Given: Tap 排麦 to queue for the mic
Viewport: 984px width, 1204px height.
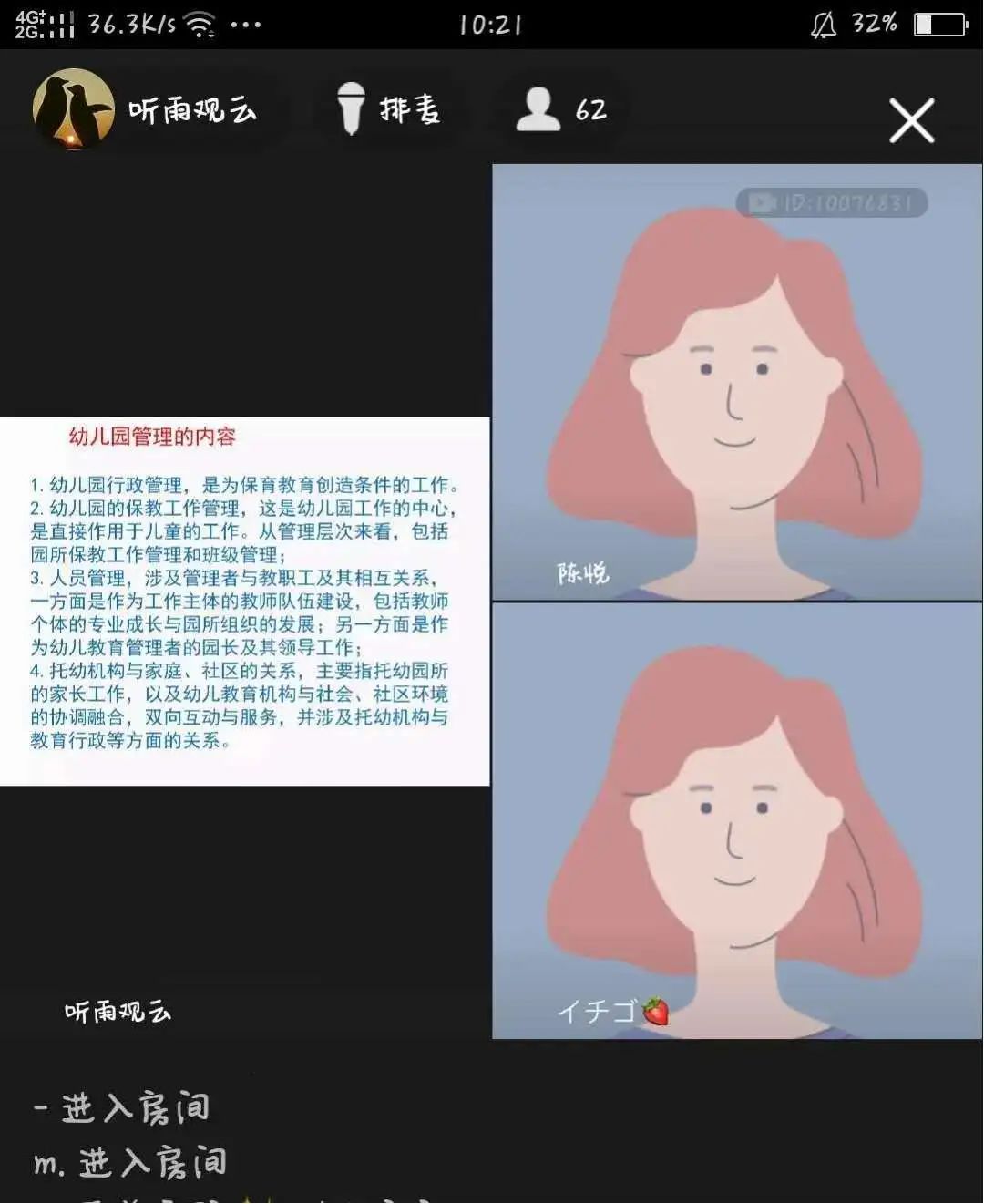Looking at the screenshot, I should tap(390, 109).
